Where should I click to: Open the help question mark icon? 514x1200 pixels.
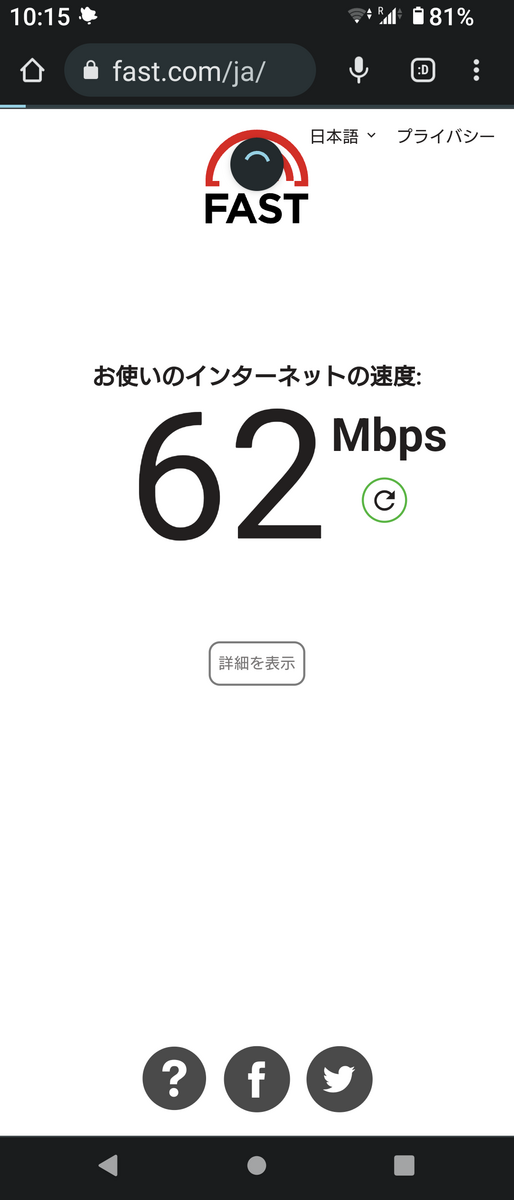tap(174, 1080)
